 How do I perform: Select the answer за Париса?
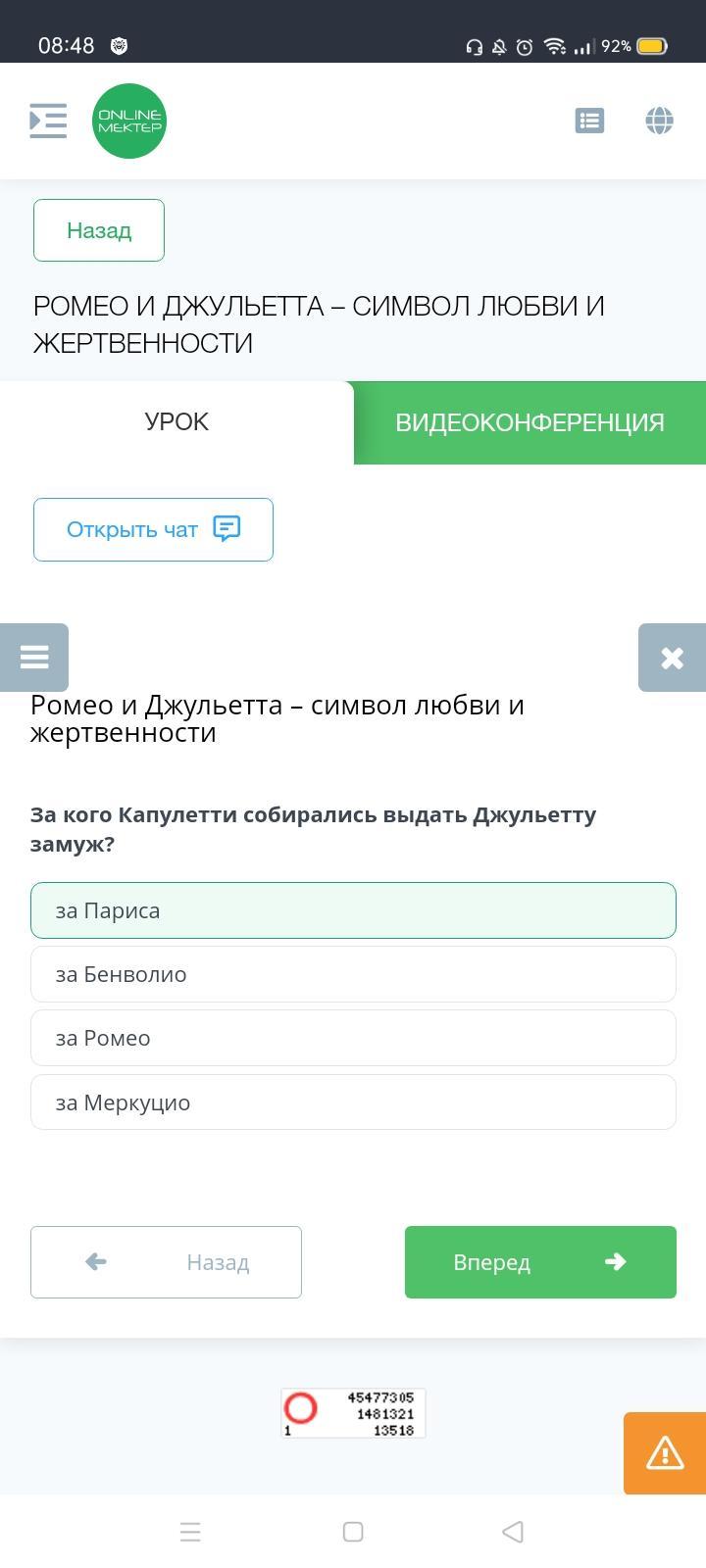point(353,910)
